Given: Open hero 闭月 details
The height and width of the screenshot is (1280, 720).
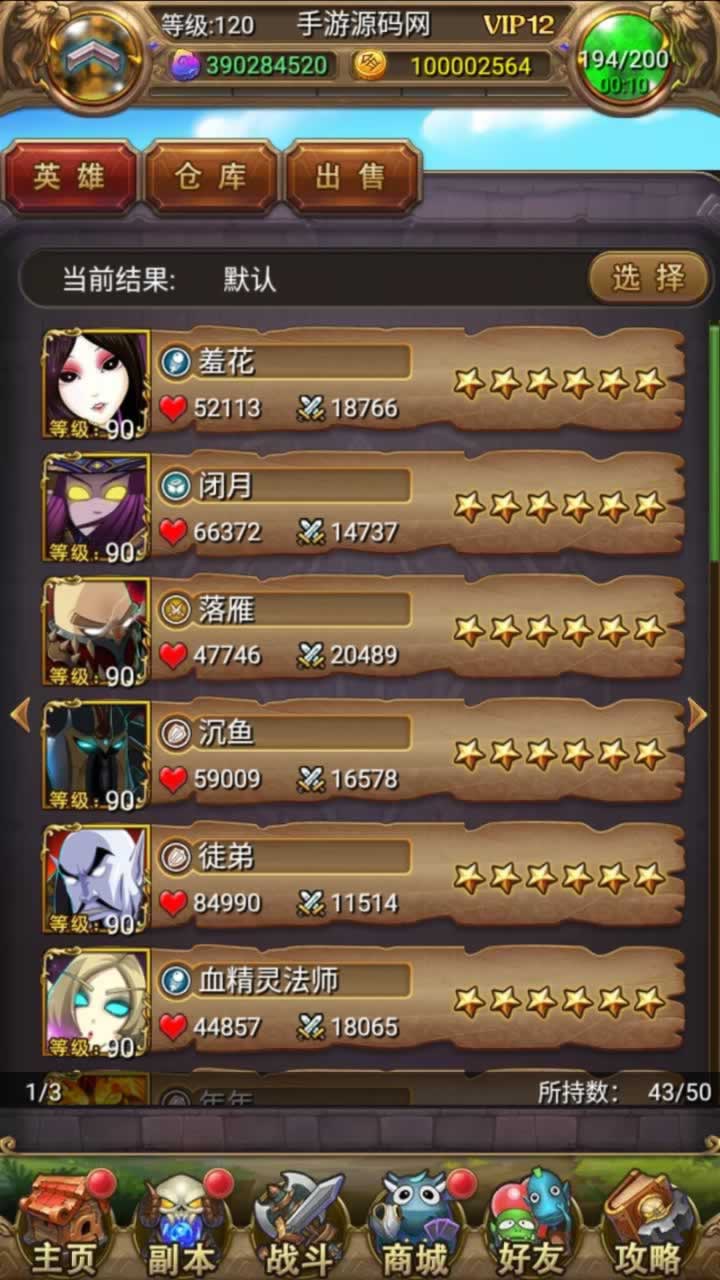Looking at the screenshot, I should click(x=400, y=507).
